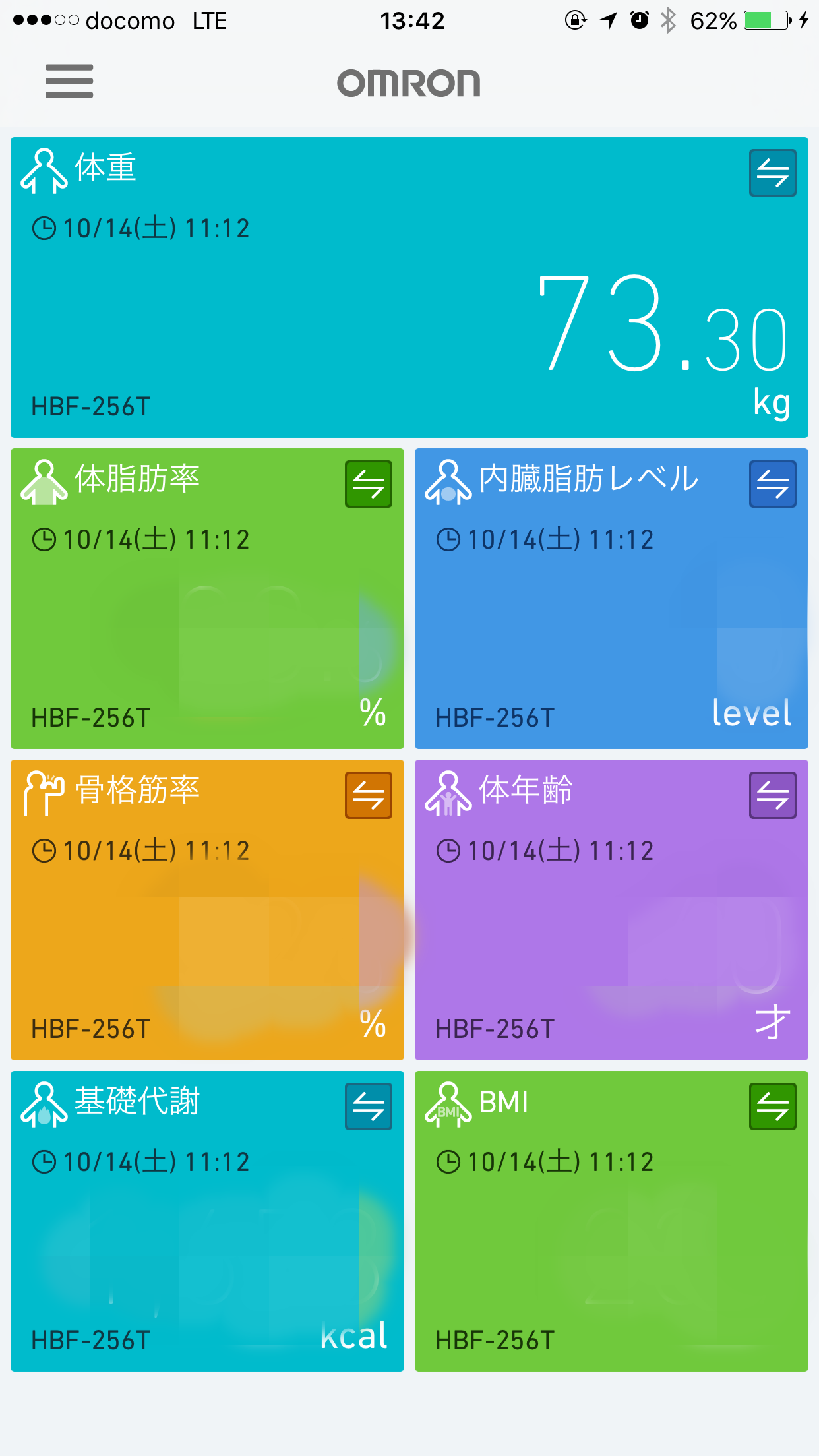819x1456 pixels.
Task: Tap the swap icon on 体年齢 card
Action: pos(773,795)
